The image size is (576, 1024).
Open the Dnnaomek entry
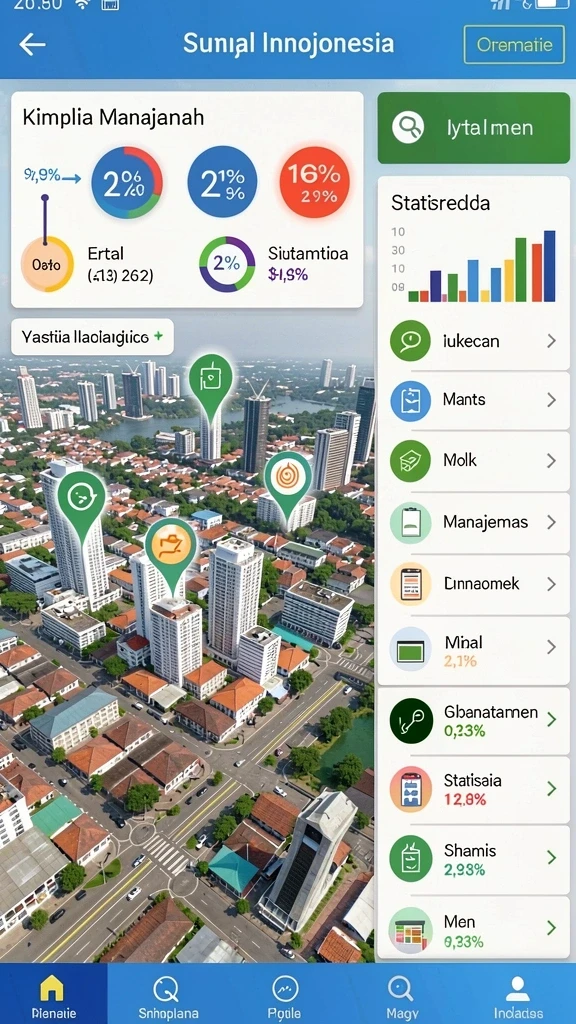tap(473, 584)
